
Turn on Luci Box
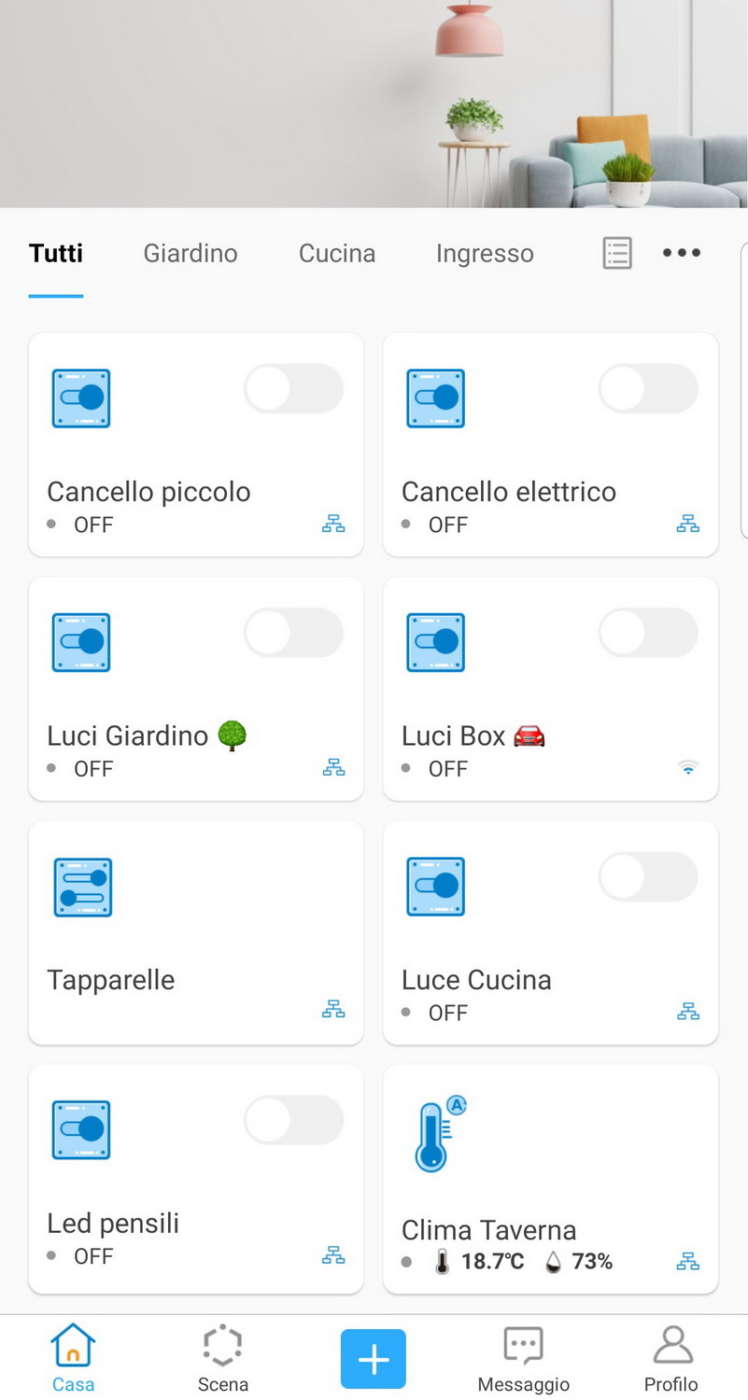648,633
